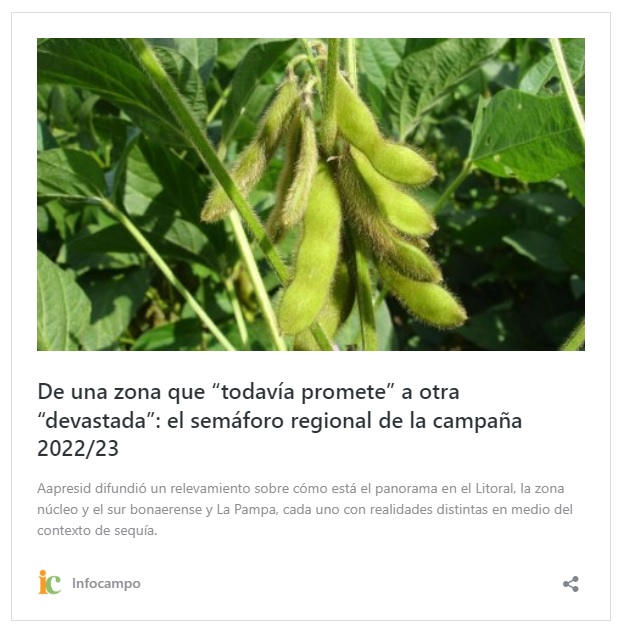The image size is (622, 639).
Task: Open article 'De una zona que todavía promete'
Action: pyautogui.click(x=280, y=420)
